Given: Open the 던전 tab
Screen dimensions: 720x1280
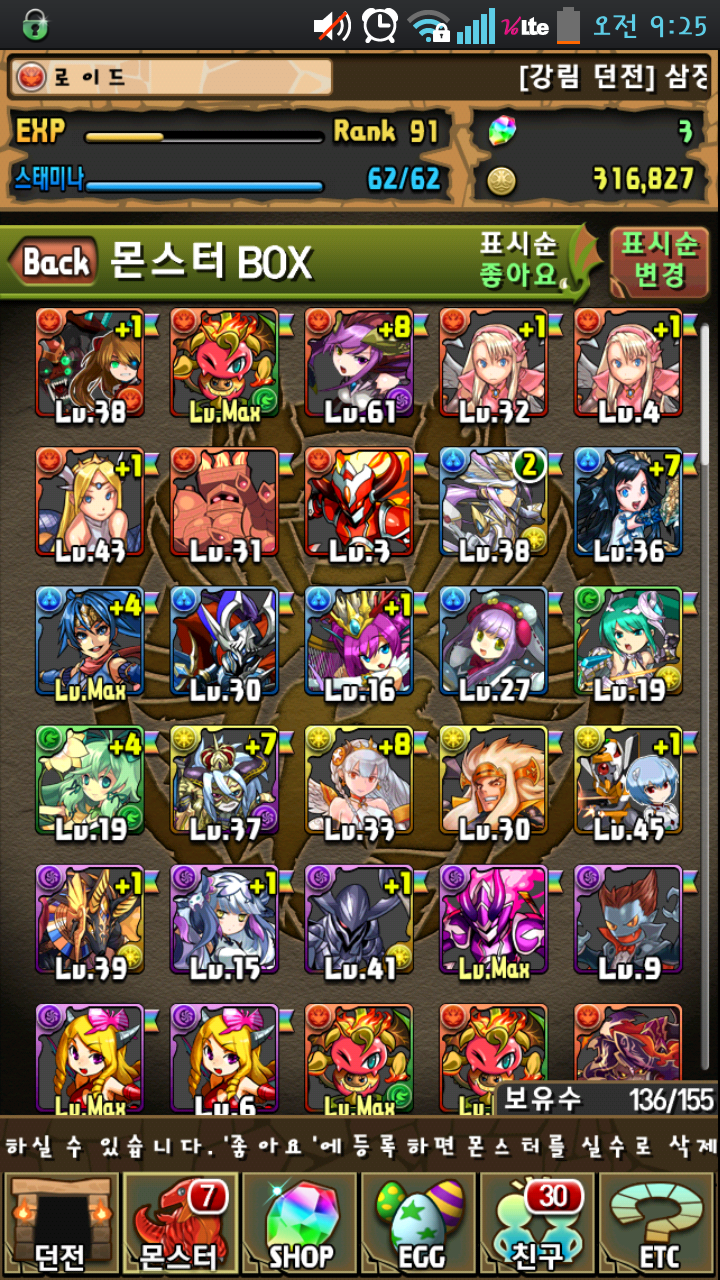Looking at the screenshot, I should pyautogui.click(x=60, y=1224).
